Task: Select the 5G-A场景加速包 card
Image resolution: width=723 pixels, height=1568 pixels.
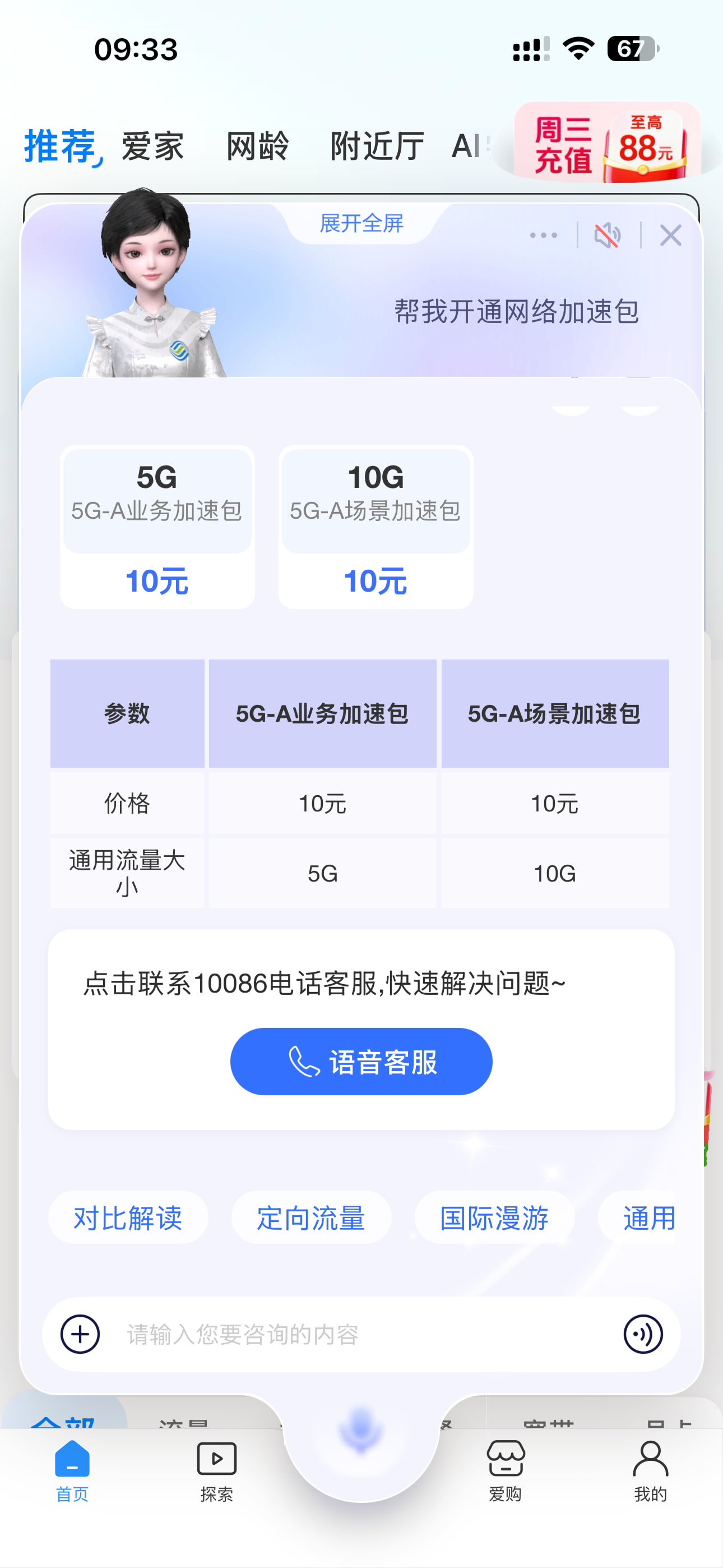Action: [x=376, y=527]
